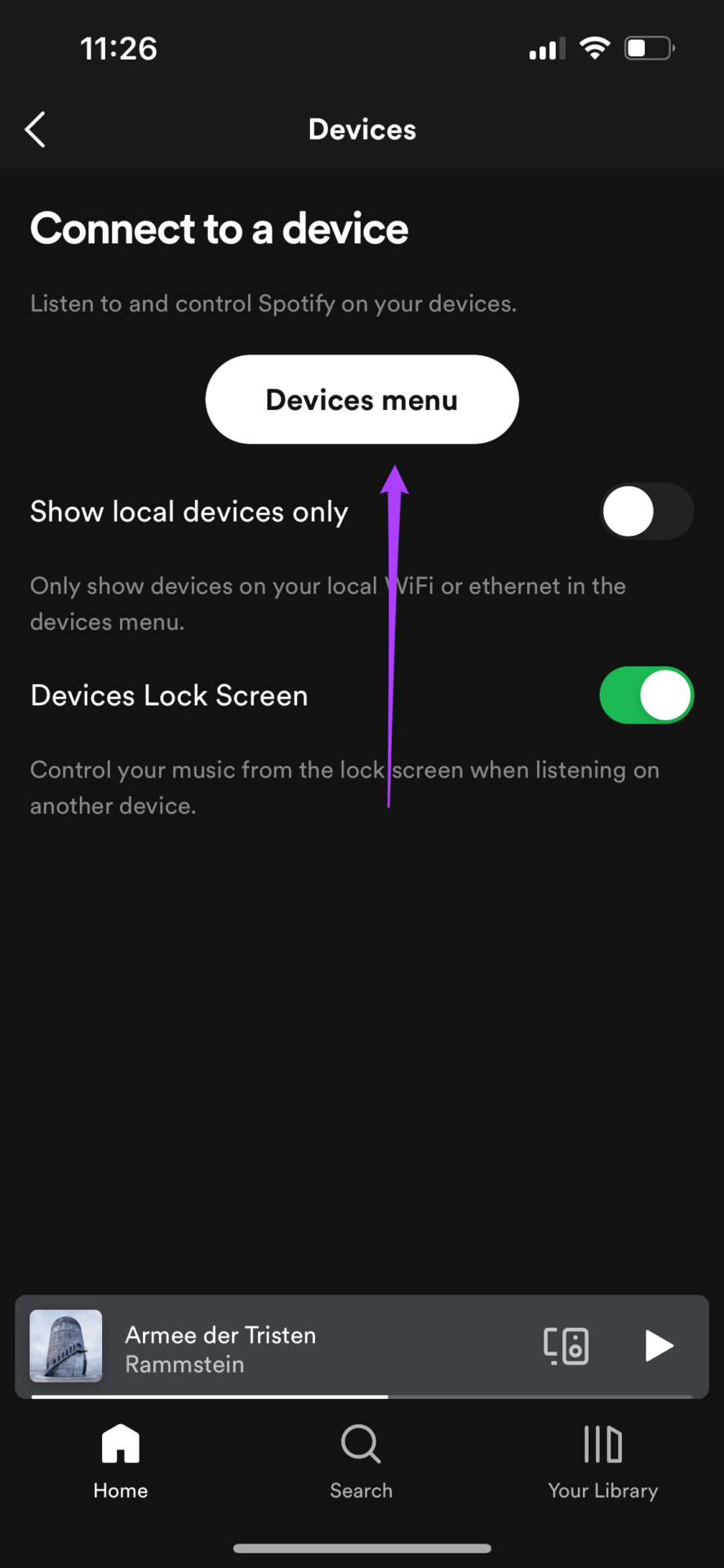Turn off Devices Lock Screen
Screen dimensions: 724x1568
647,695
